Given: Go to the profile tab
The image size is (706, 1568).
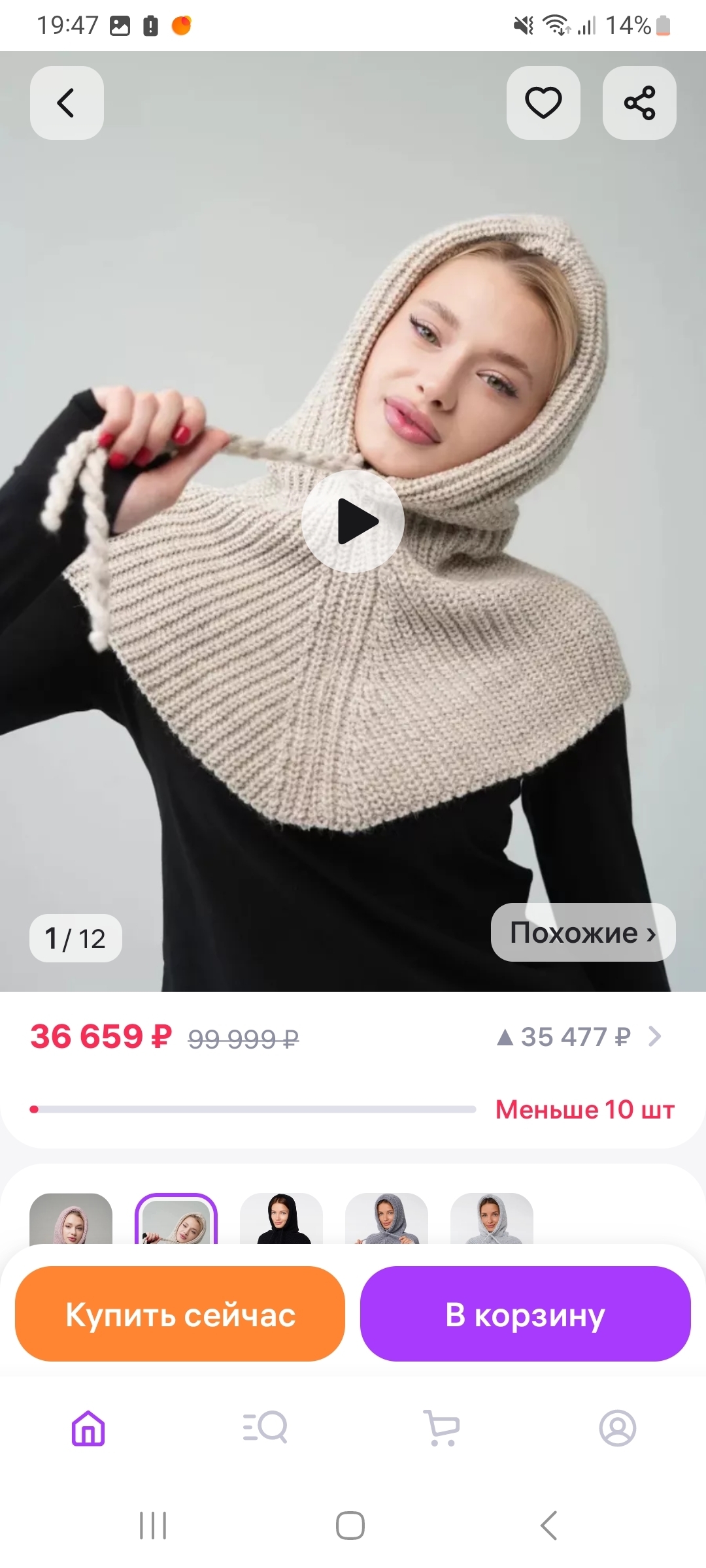Looking at the screenshot, I should click(617, 1428).
